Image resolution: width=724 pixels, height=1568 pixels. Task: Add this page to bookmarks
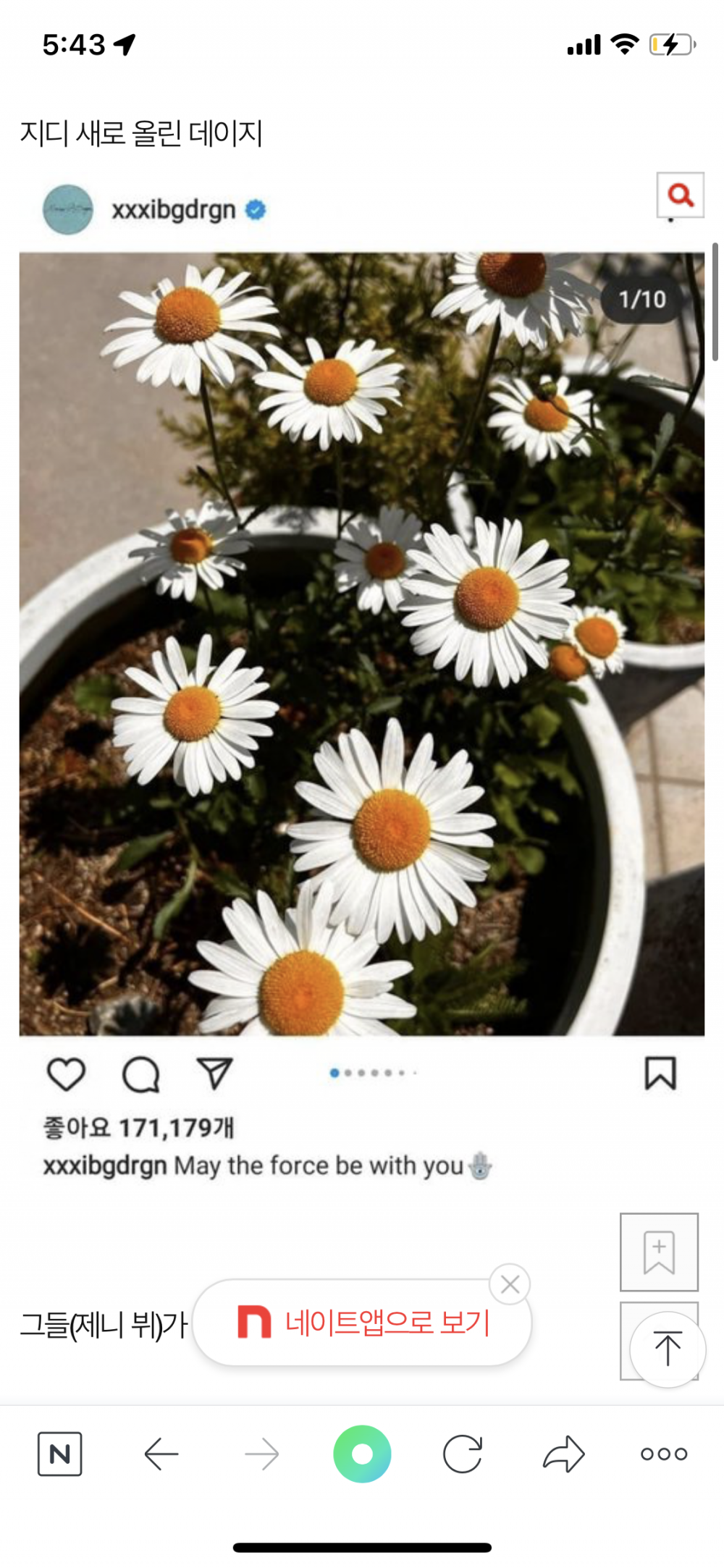[659, 1252]
